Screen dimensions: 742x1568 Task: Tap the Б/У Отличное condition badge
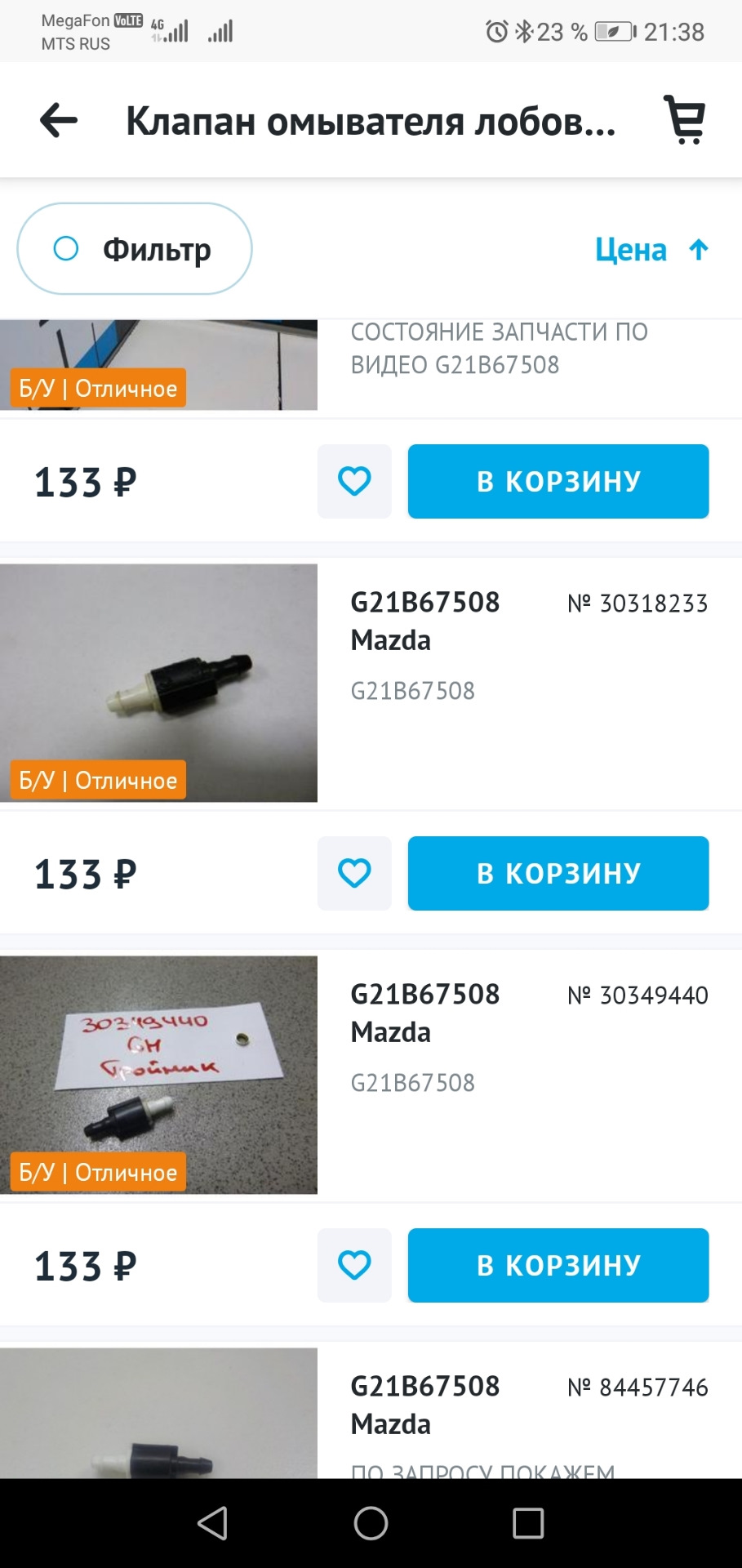click(96, 780)
